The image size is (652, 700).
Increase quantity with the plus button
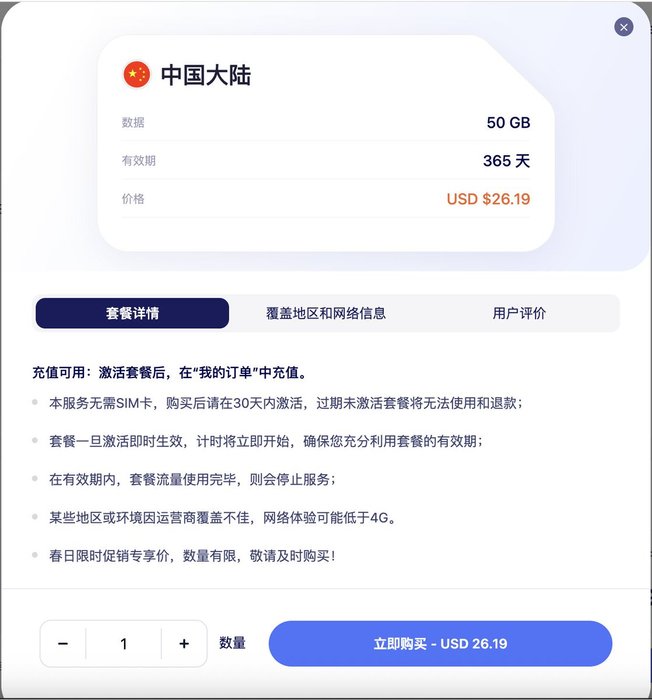184,644
